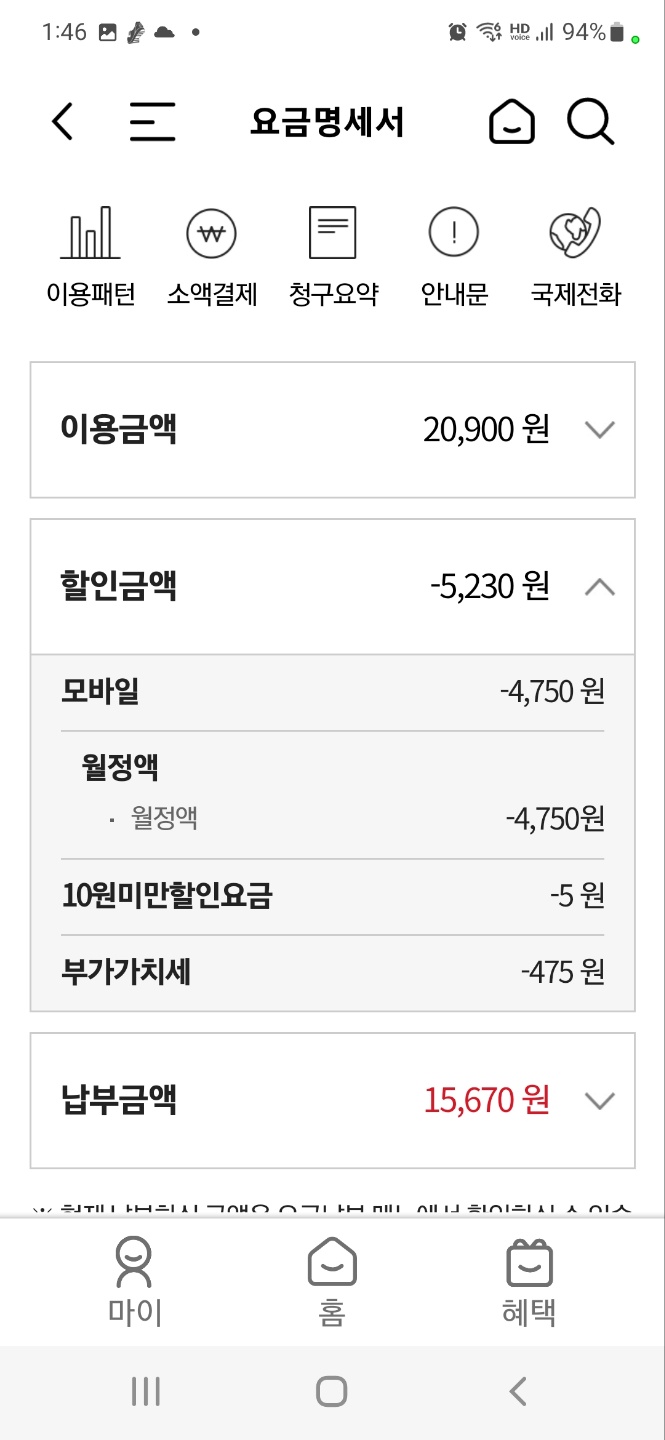Open the home icon in header

point(511,122)
